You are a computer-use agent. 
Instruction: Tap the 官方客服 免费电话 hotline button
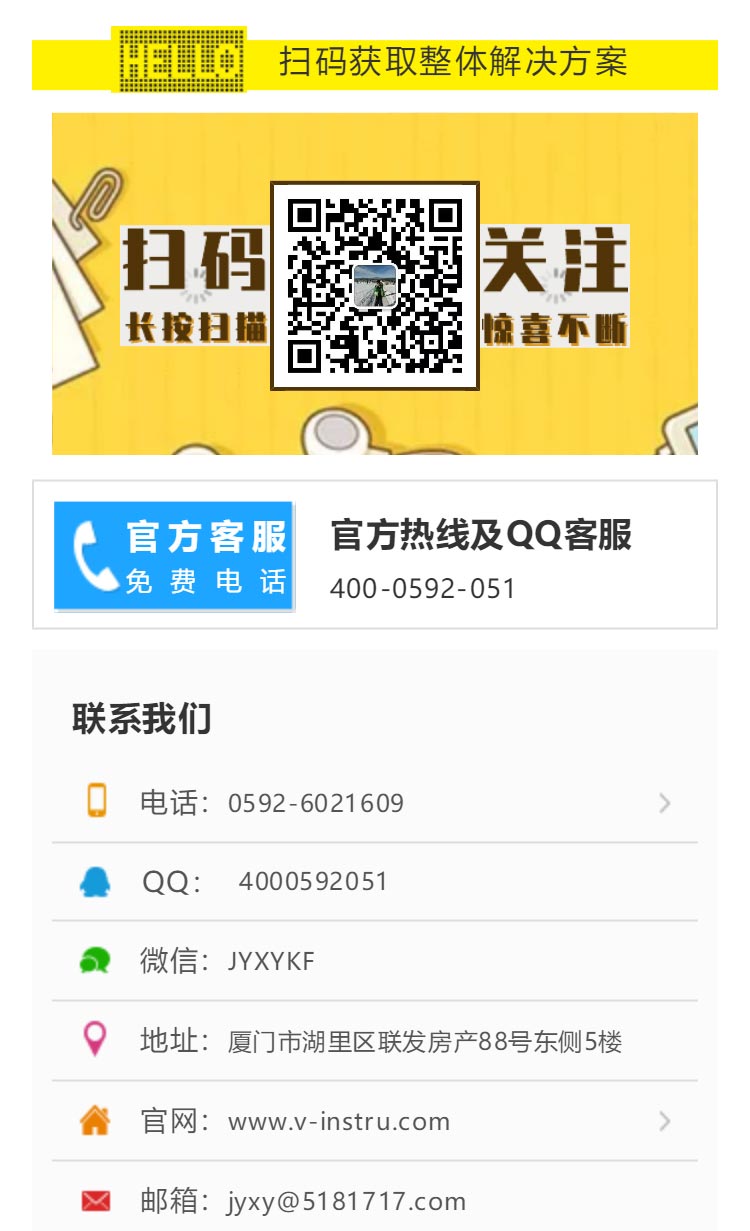tap(174, 556)
